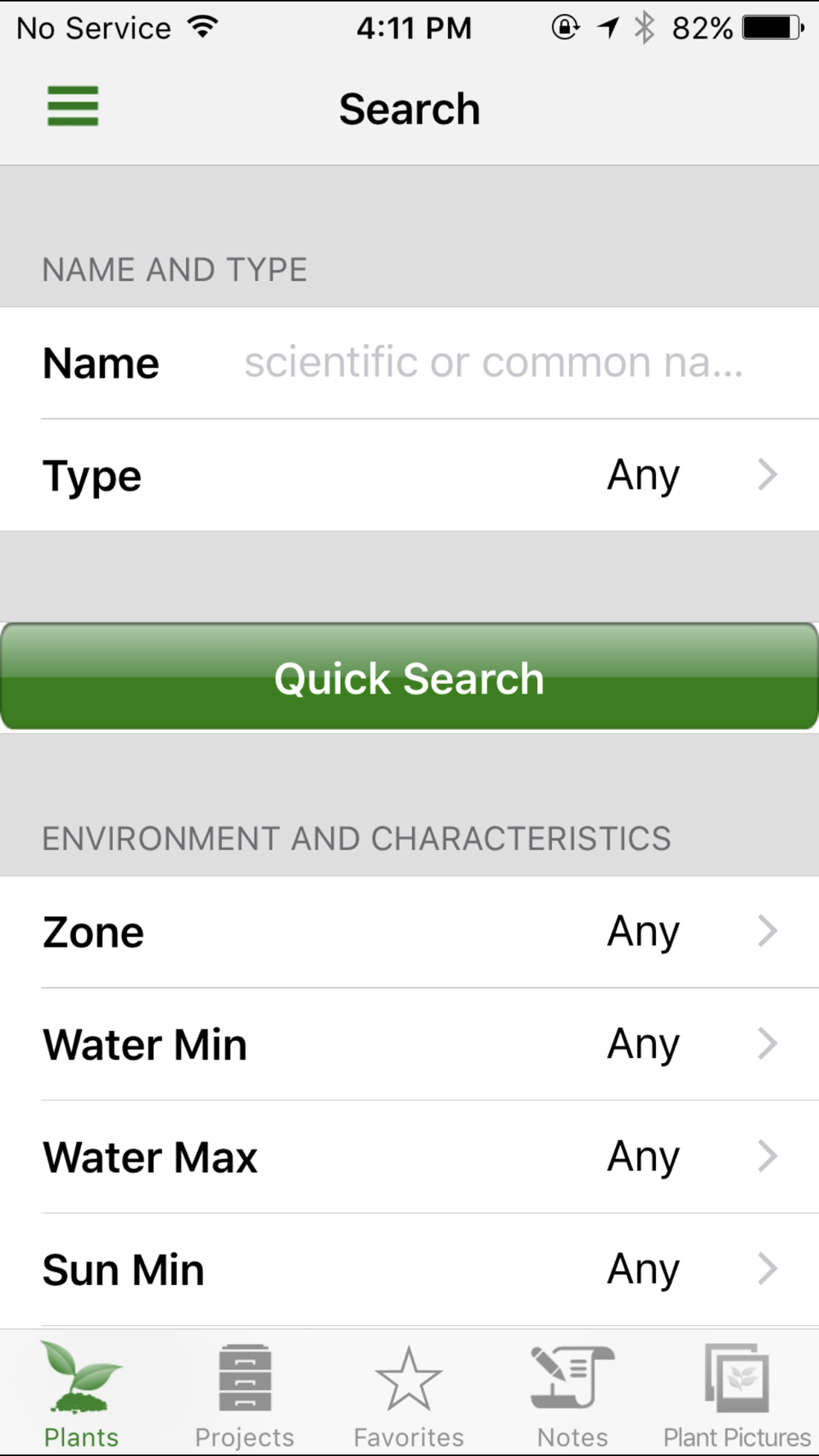Switch to the Favorites tab
This screenshot has height=1456, width=819.
(x=409, y=1395)
